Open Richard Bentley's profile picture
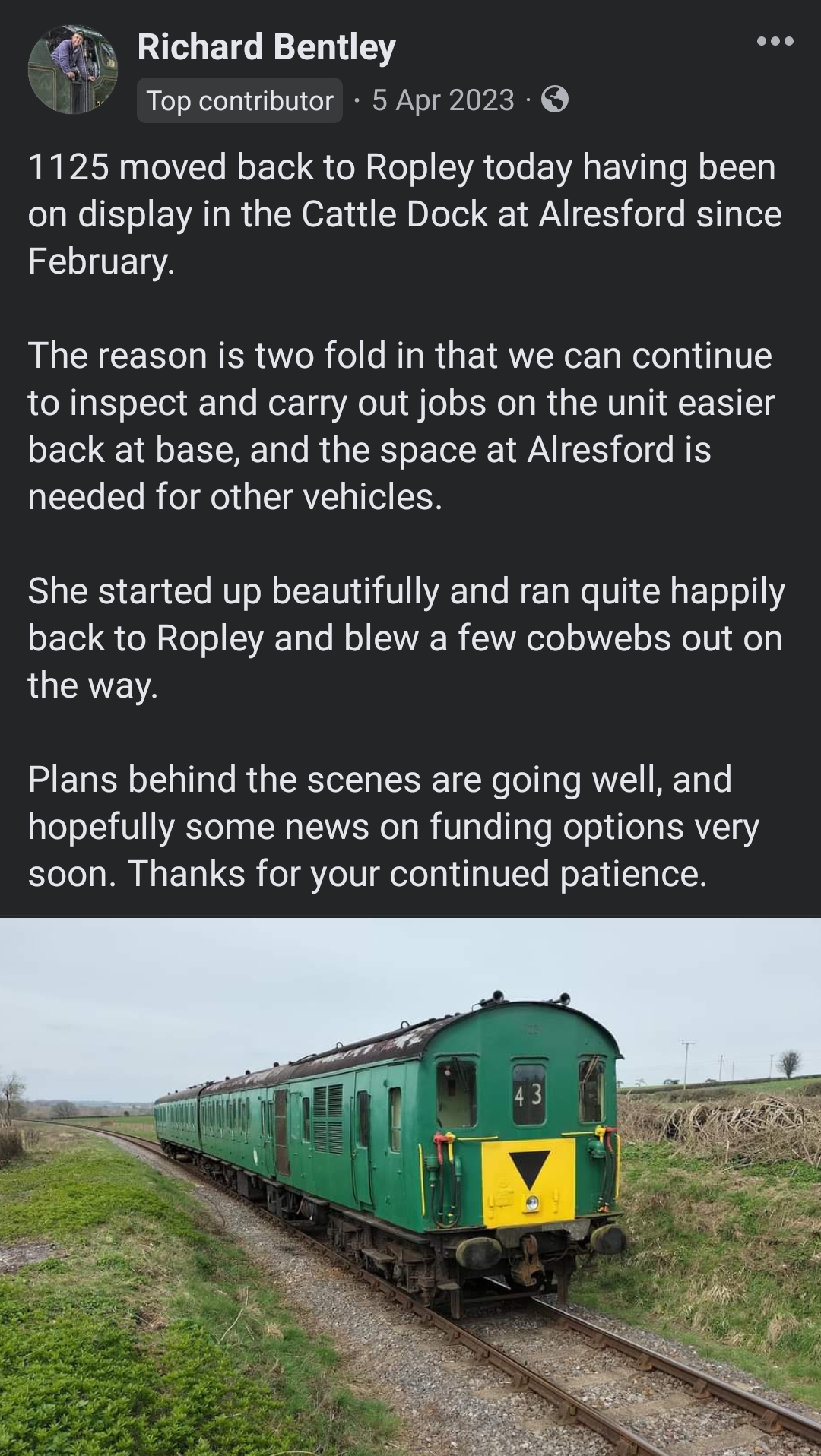The width and height of the screenshot is (821, 1456). [73, 70]
